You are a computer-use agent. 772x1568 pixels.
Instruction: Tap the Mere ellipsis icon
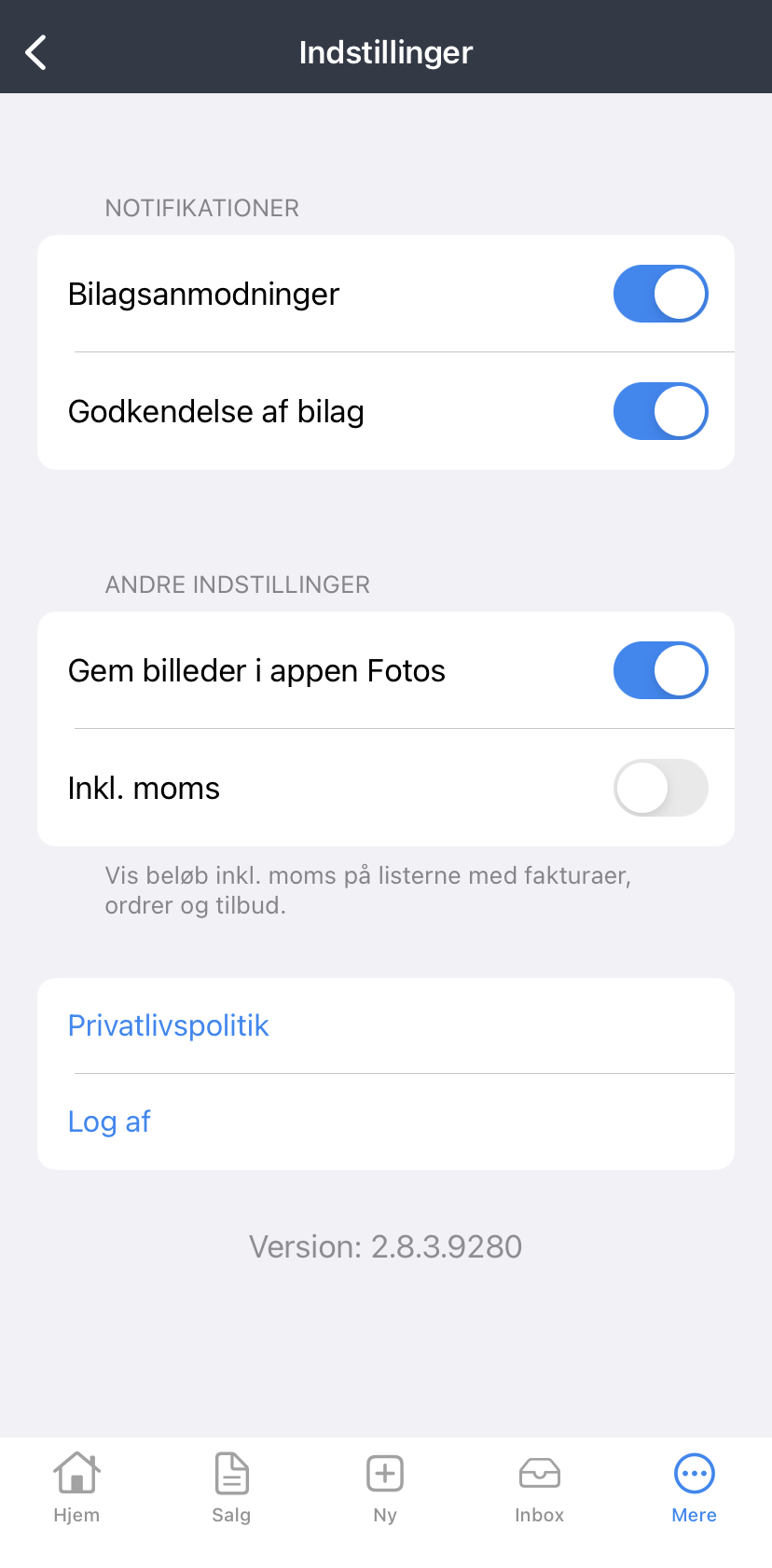[x=694, y=1471]
